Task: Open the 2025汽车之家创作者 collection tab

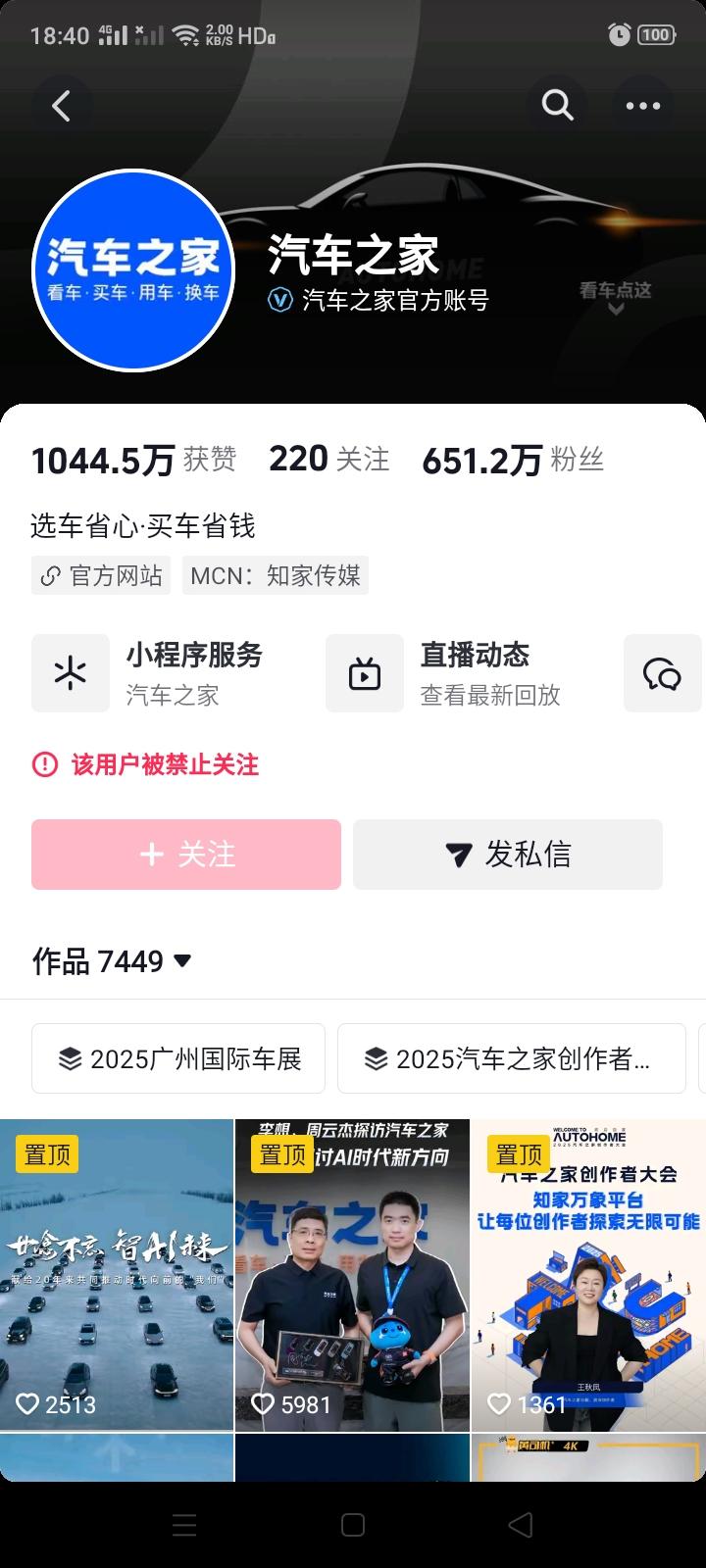Action: tap(512, 1057)
